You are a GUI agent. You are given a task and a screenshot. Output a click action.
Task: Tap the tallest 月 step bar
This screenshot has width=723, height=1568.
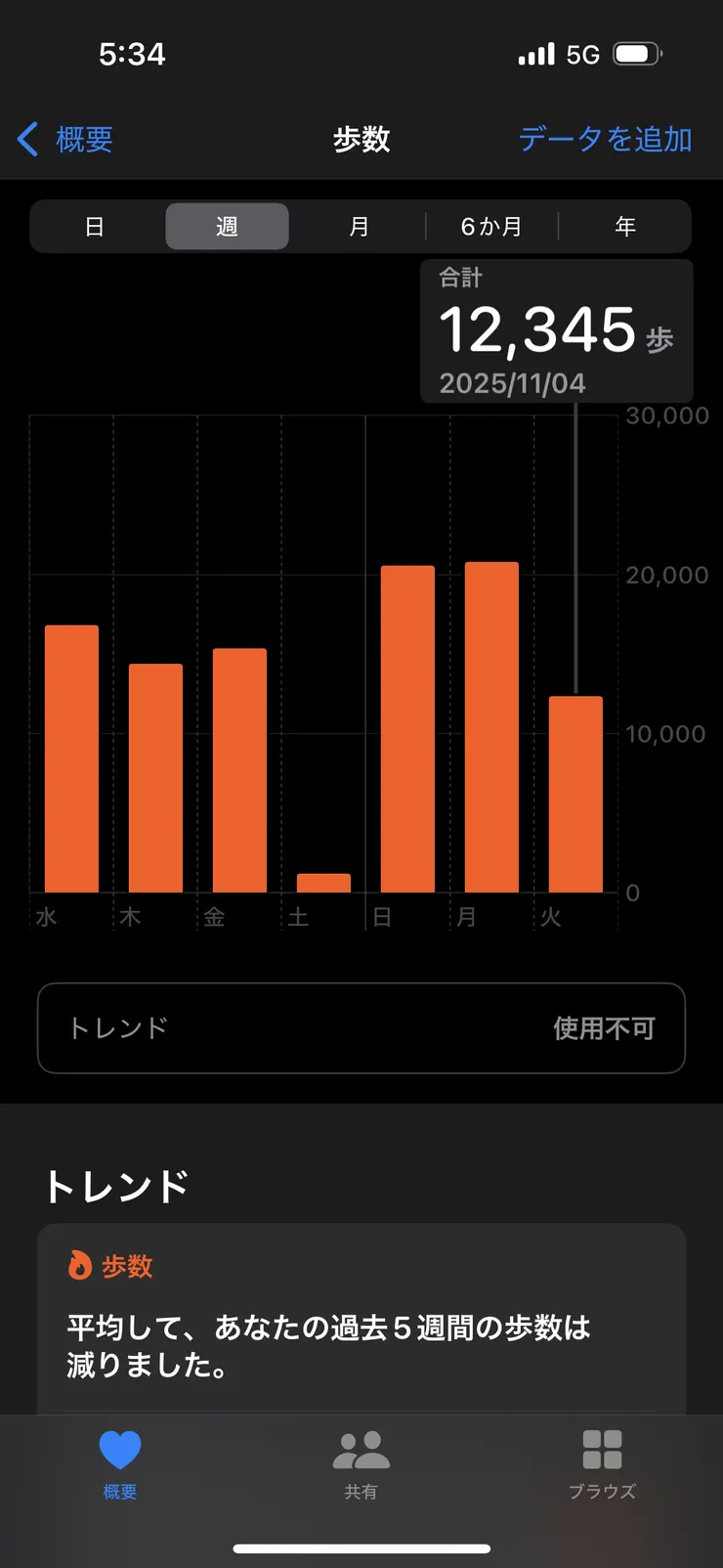tap(490, 723)
